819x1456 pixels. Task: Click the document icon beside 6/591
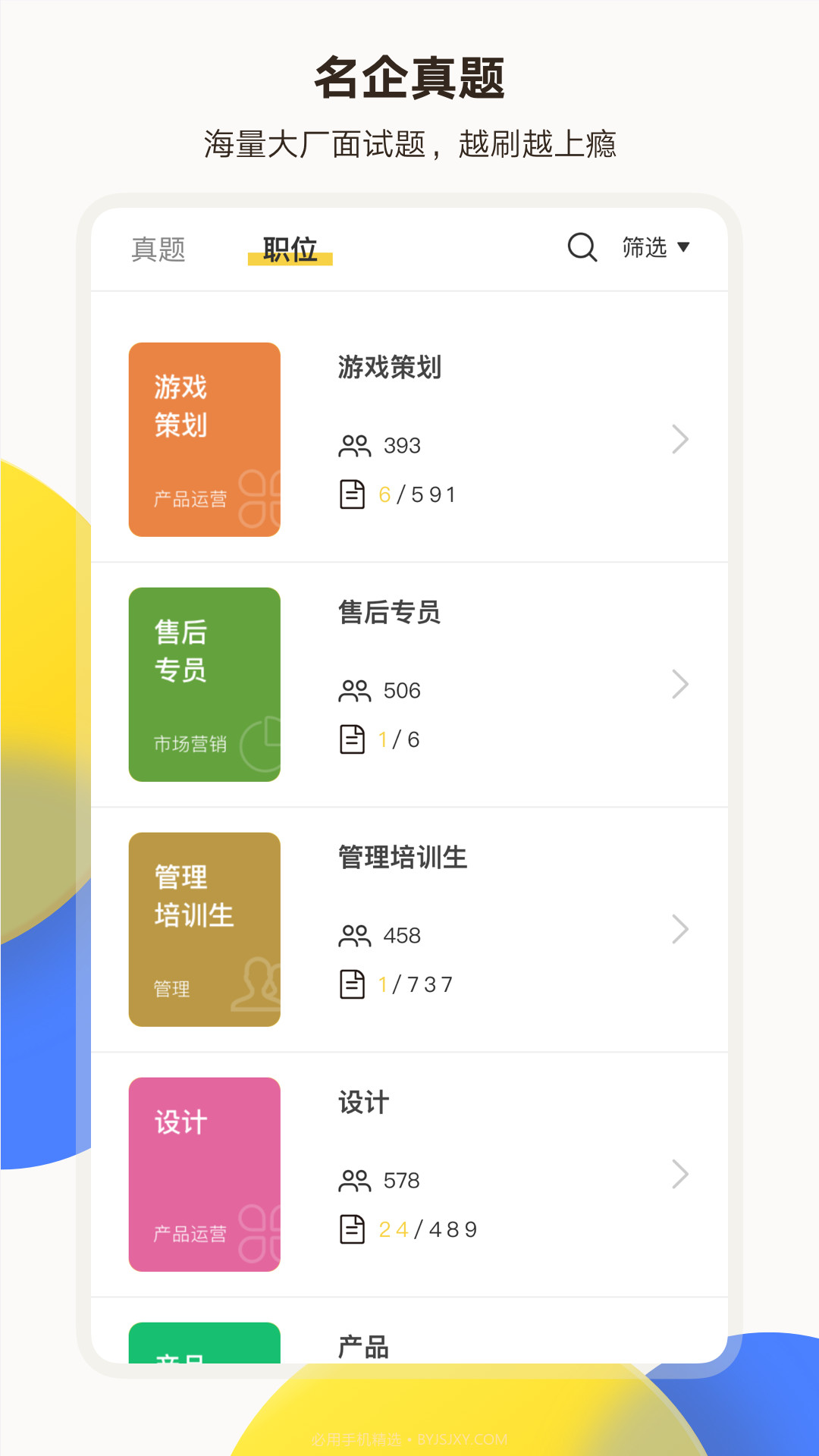353,493
